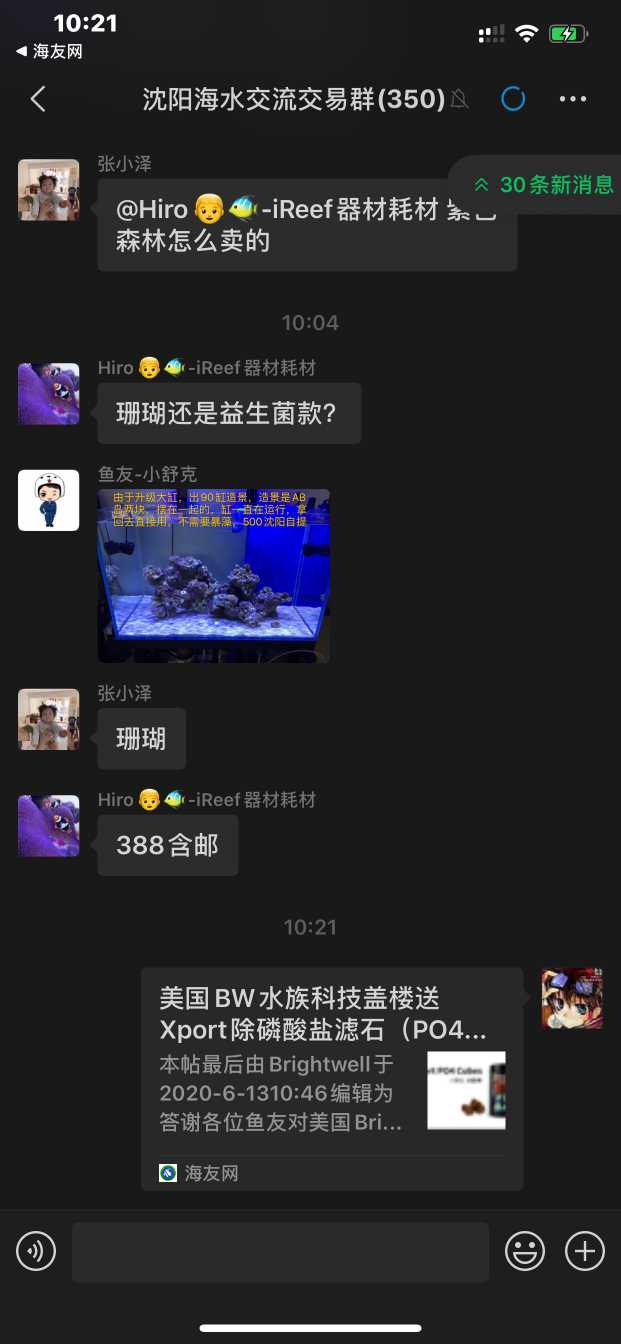Switch to voice message input
This screenshot has height=1344, width=621.
pos(36,1251)
